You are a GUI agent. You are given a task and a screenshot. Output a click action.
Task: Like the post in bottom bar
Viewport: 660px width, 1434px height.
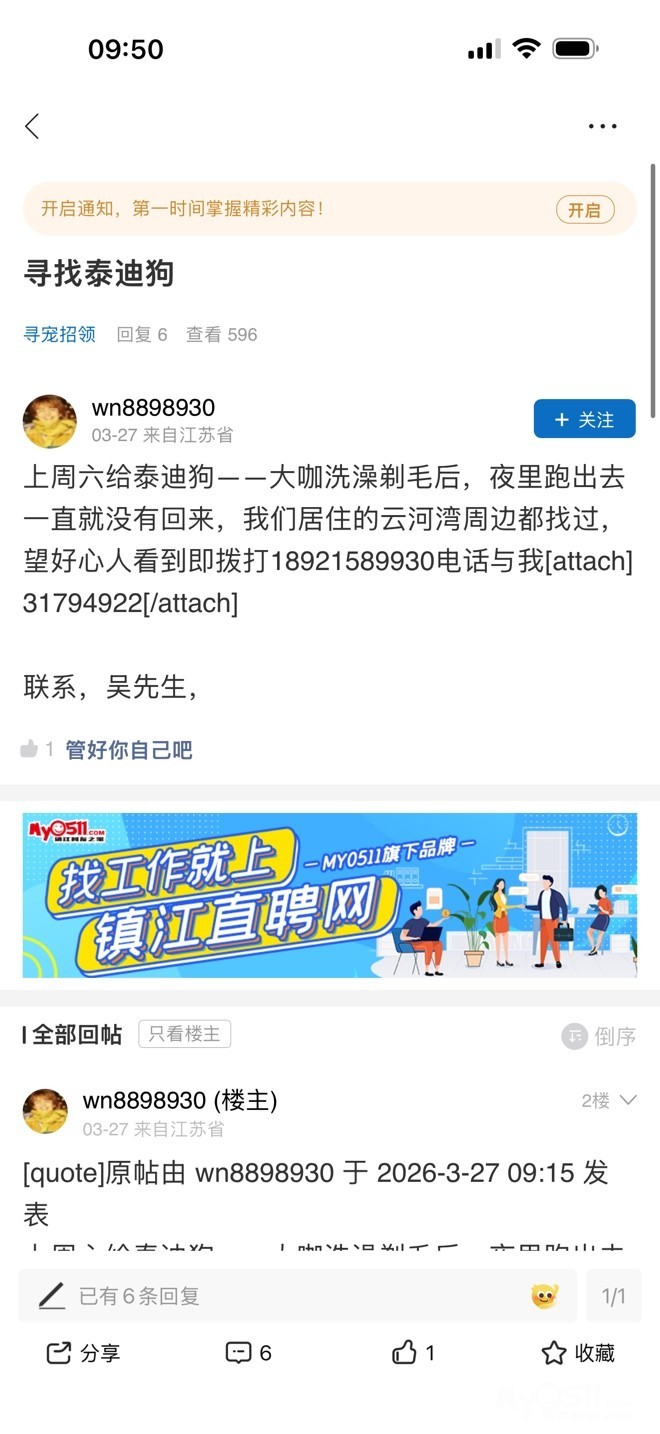click(x=413, y=1353)
